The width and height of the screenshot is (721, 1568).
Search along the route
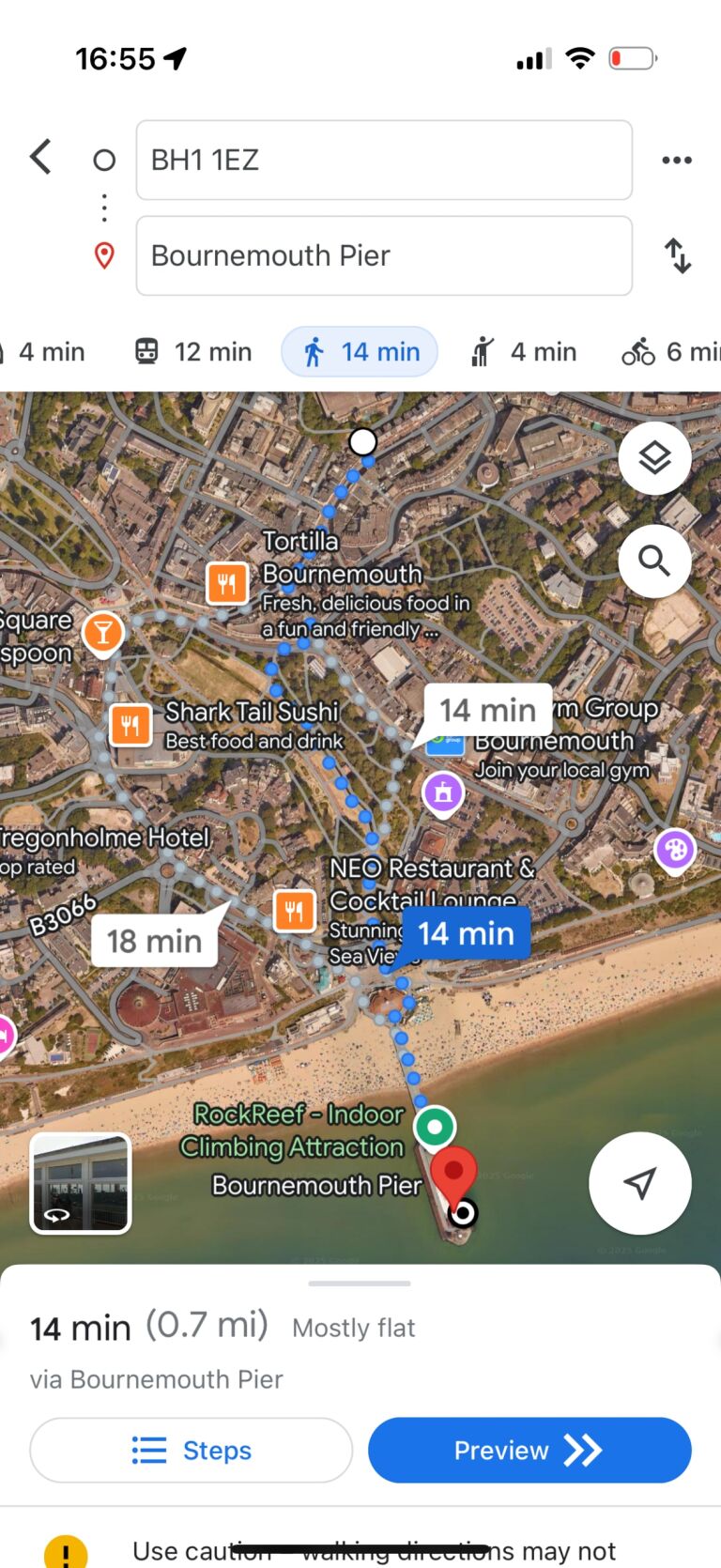coord(654,561)
